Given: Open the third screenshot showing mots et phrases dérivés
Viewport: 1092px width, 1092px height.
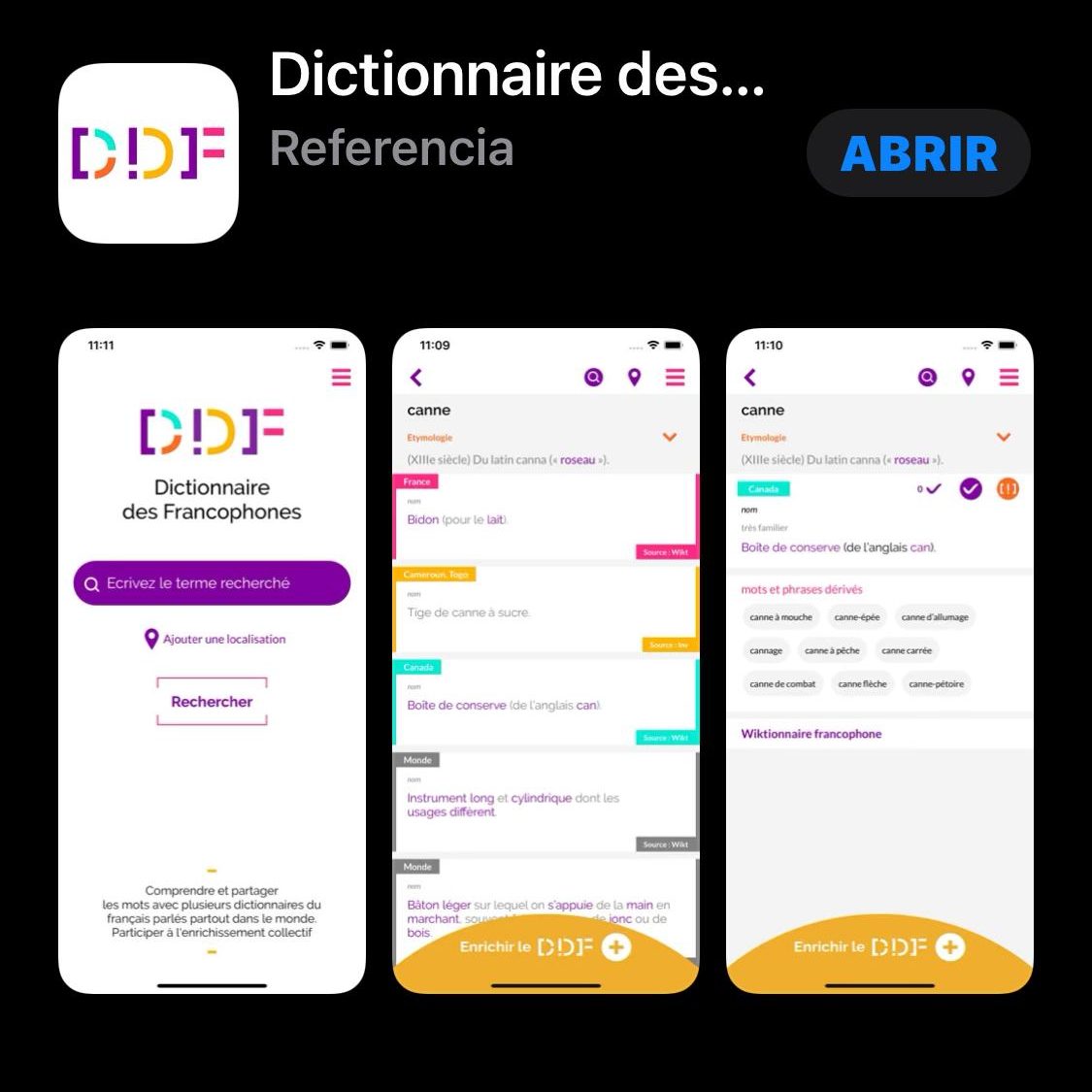Looking at the screenshot, I should click(x=879, y=660).
